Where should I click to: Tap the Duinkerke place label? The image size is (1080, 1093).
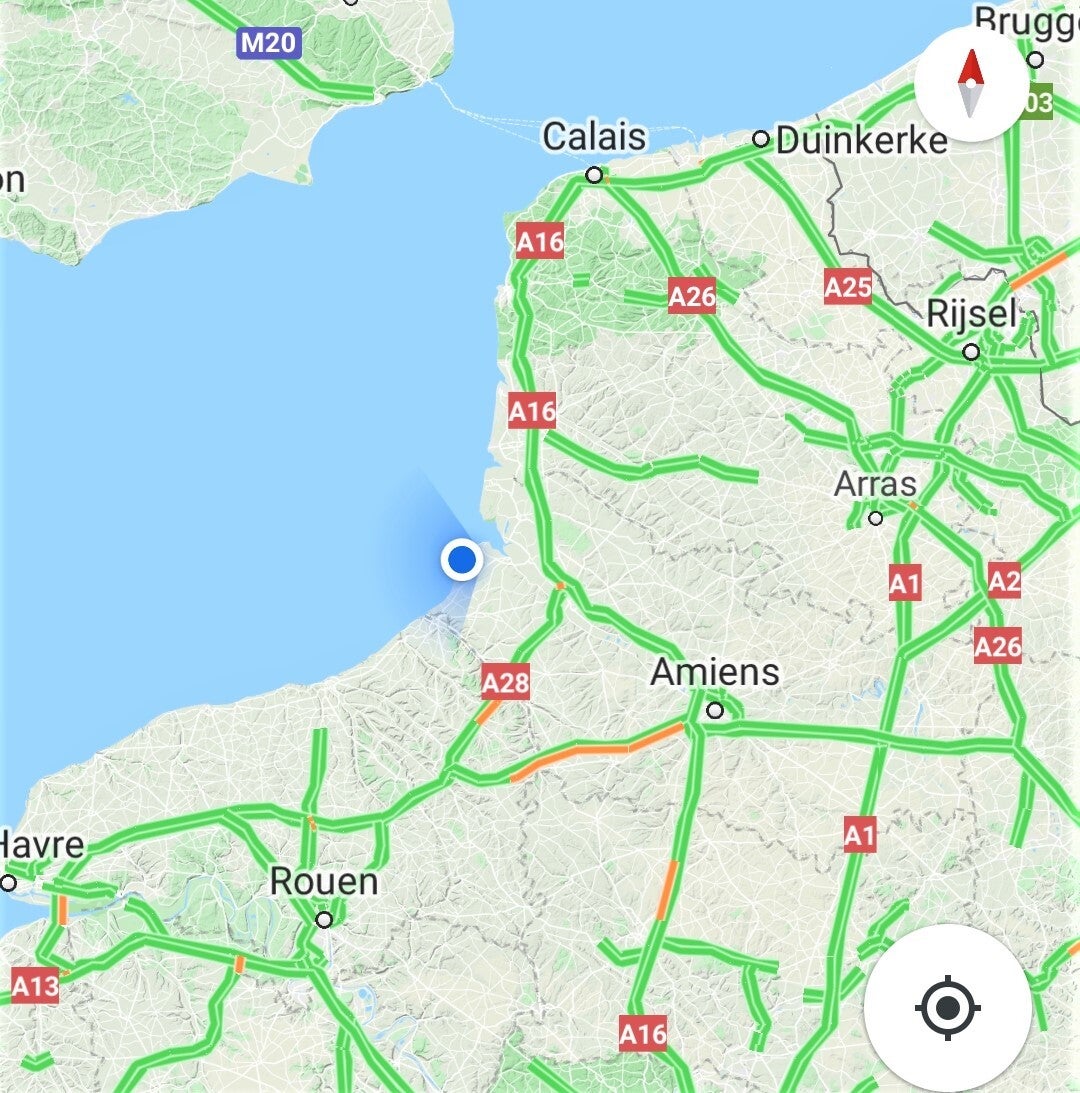(x=861, y=141)
